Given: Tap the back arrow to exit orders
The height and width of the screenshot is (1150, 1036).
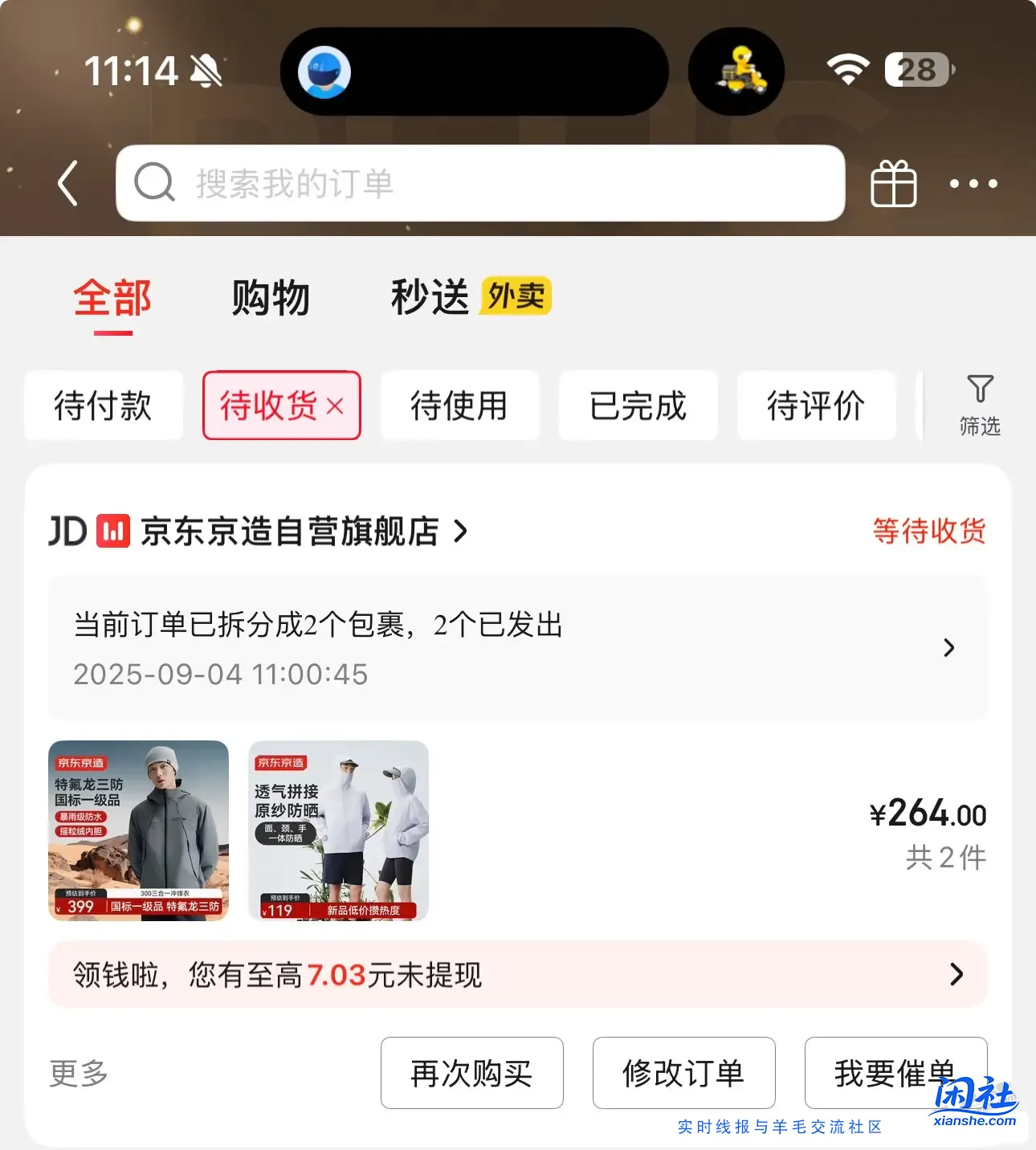Looking at the screenshot, I should pyautogui.click(x=67, y=182).
